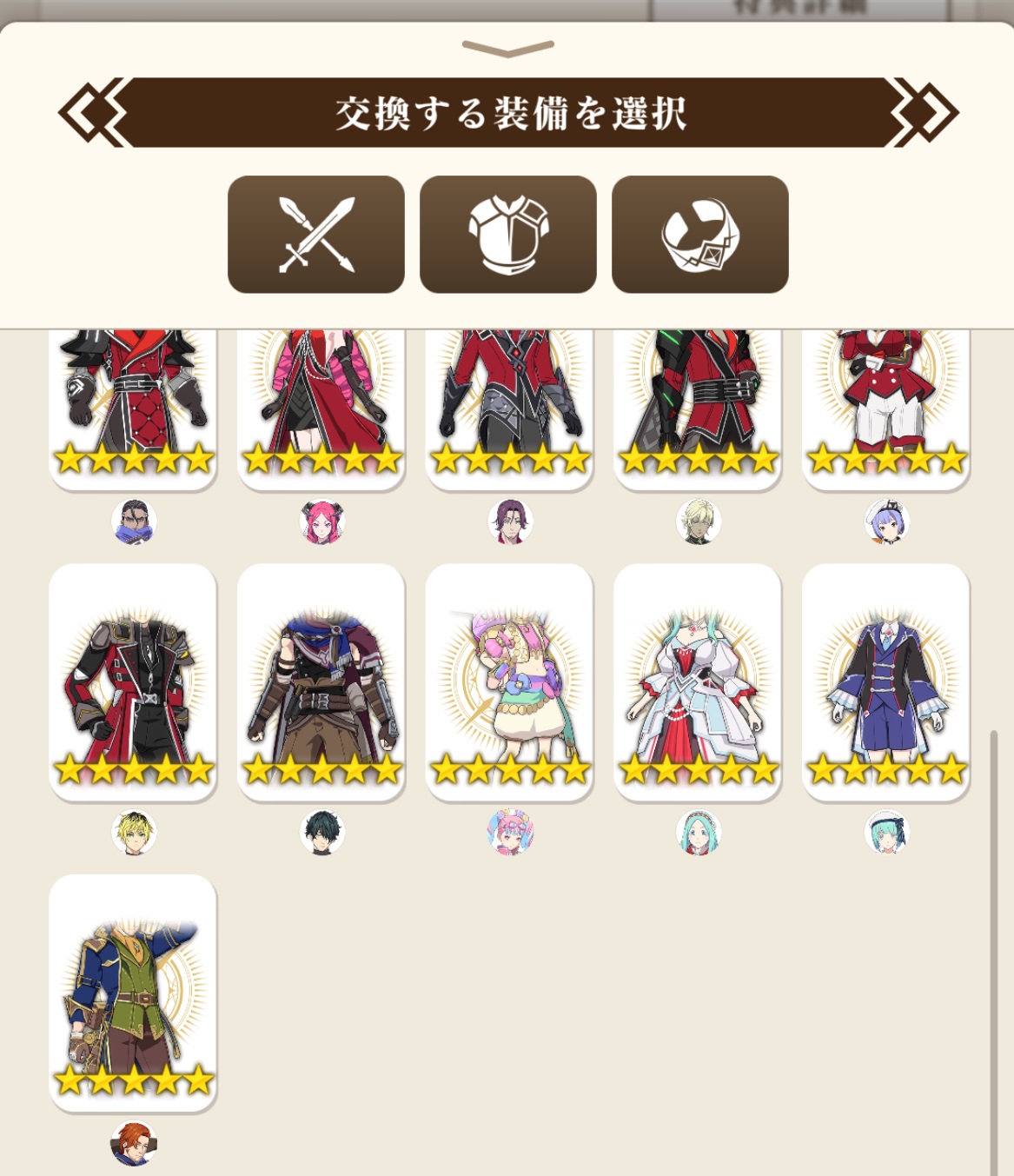Choose the red outfit with green-accented armor
1014x1176 pixels.
point(697,410)
